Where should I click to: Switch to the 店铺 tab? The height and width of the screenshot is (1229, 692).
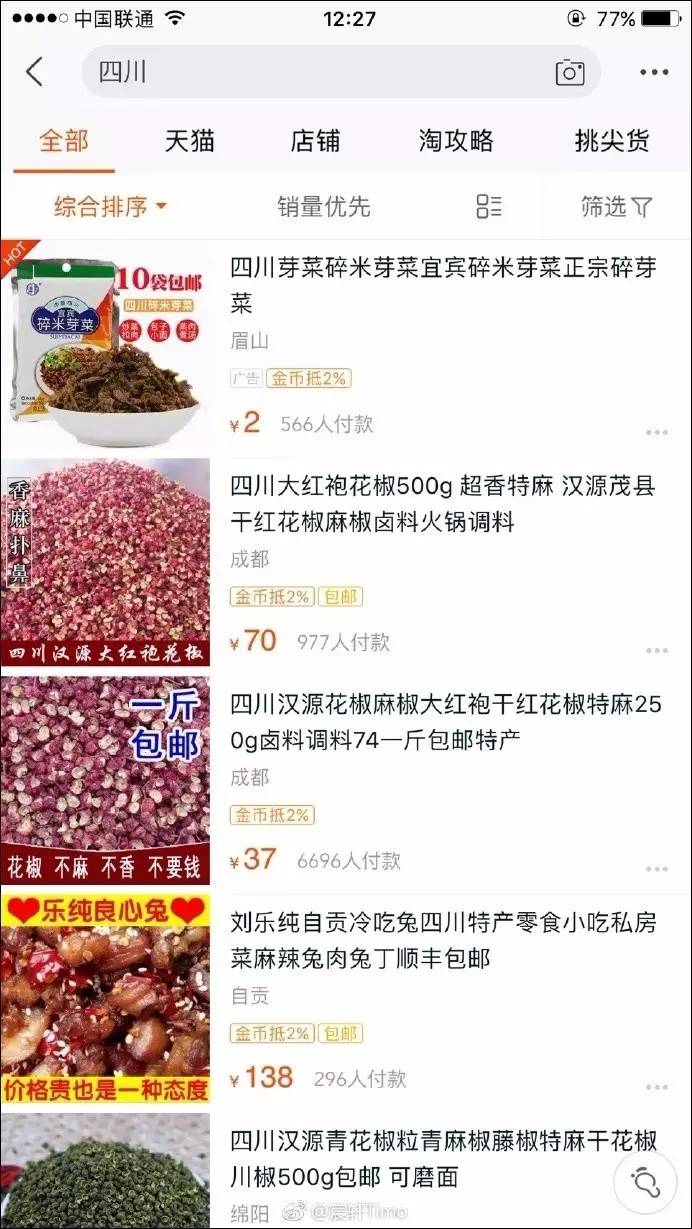pyautogui.click(x=315, y=141)
